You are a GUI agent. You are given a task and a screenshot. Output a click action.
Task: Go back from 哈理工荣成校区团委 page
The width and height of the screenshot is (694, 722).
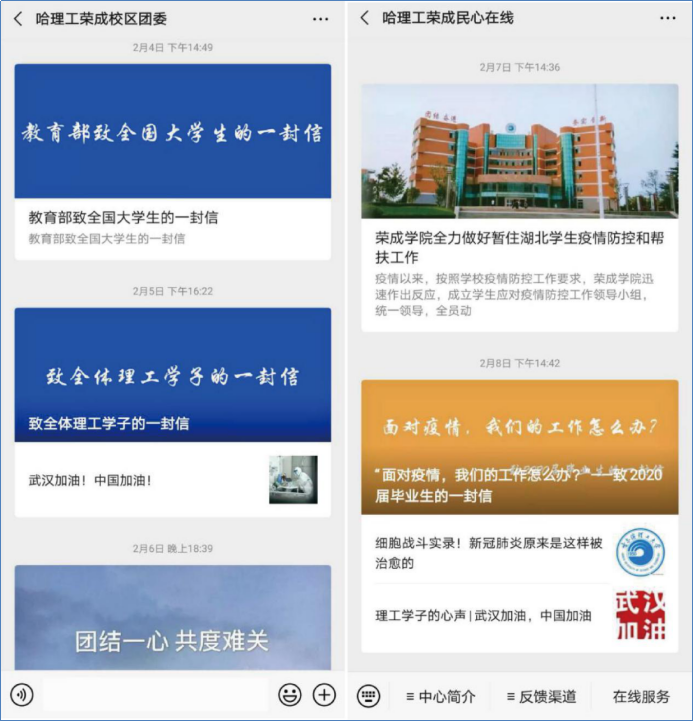point(18,18)
